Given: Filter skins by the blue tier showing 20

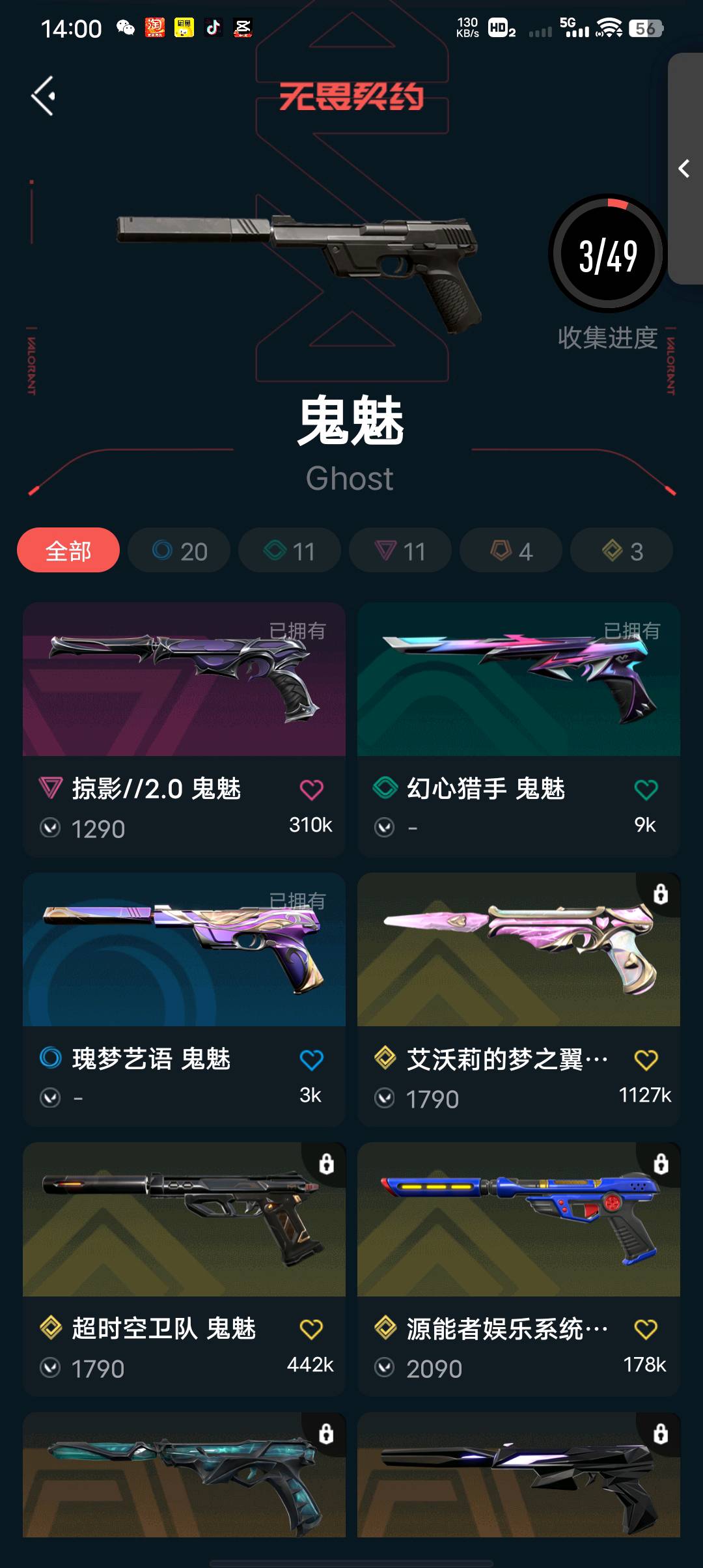Looking at the screenshot, I should point(179,550).
